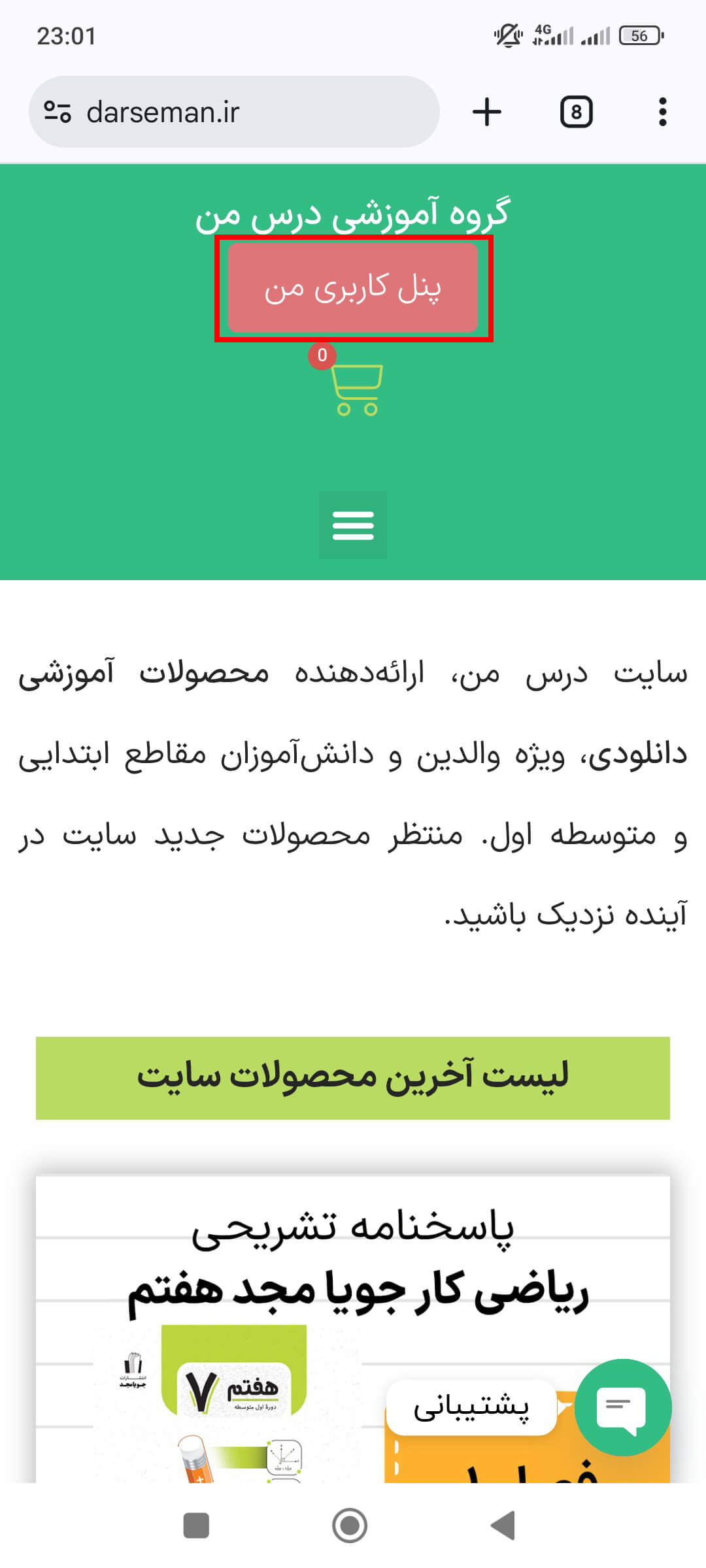Viewport: 706px width, 1568px height.
Task: Open the 'گروه آموزشی درس من' site title link
Action: coord(353,214)
